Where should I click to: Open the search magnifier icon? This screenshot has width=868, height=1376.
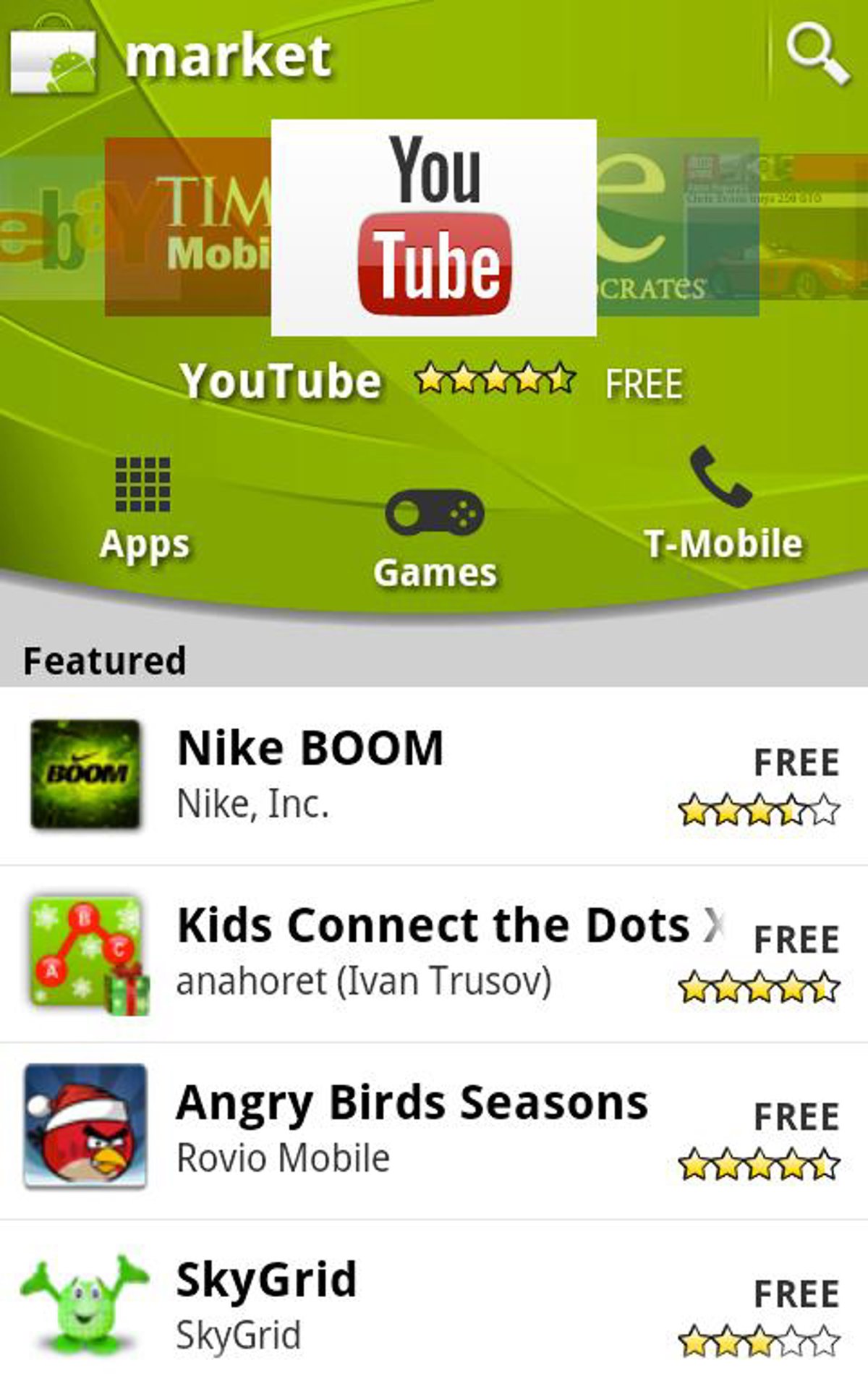tap(817, 54)
